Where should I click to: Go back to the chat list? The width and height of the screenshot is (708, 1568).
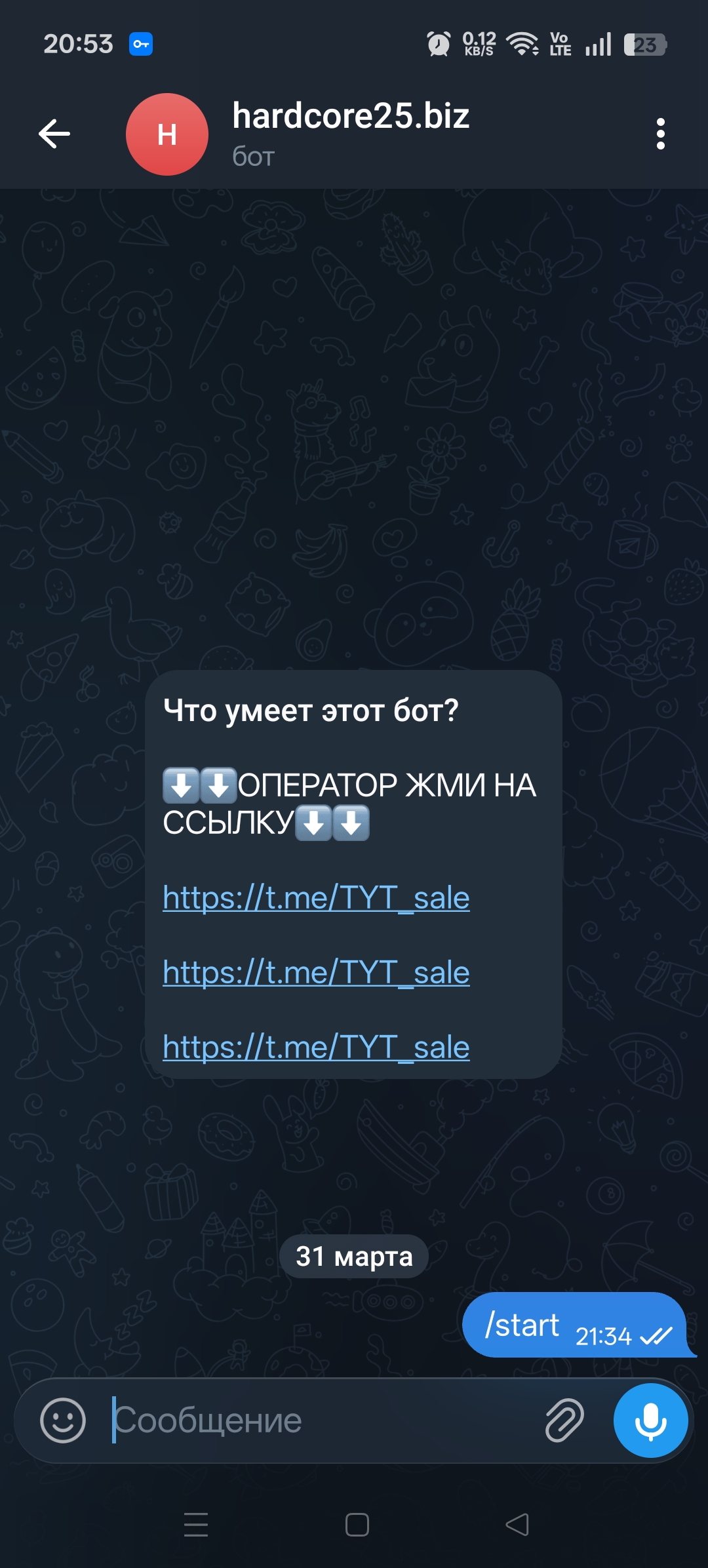54,134
